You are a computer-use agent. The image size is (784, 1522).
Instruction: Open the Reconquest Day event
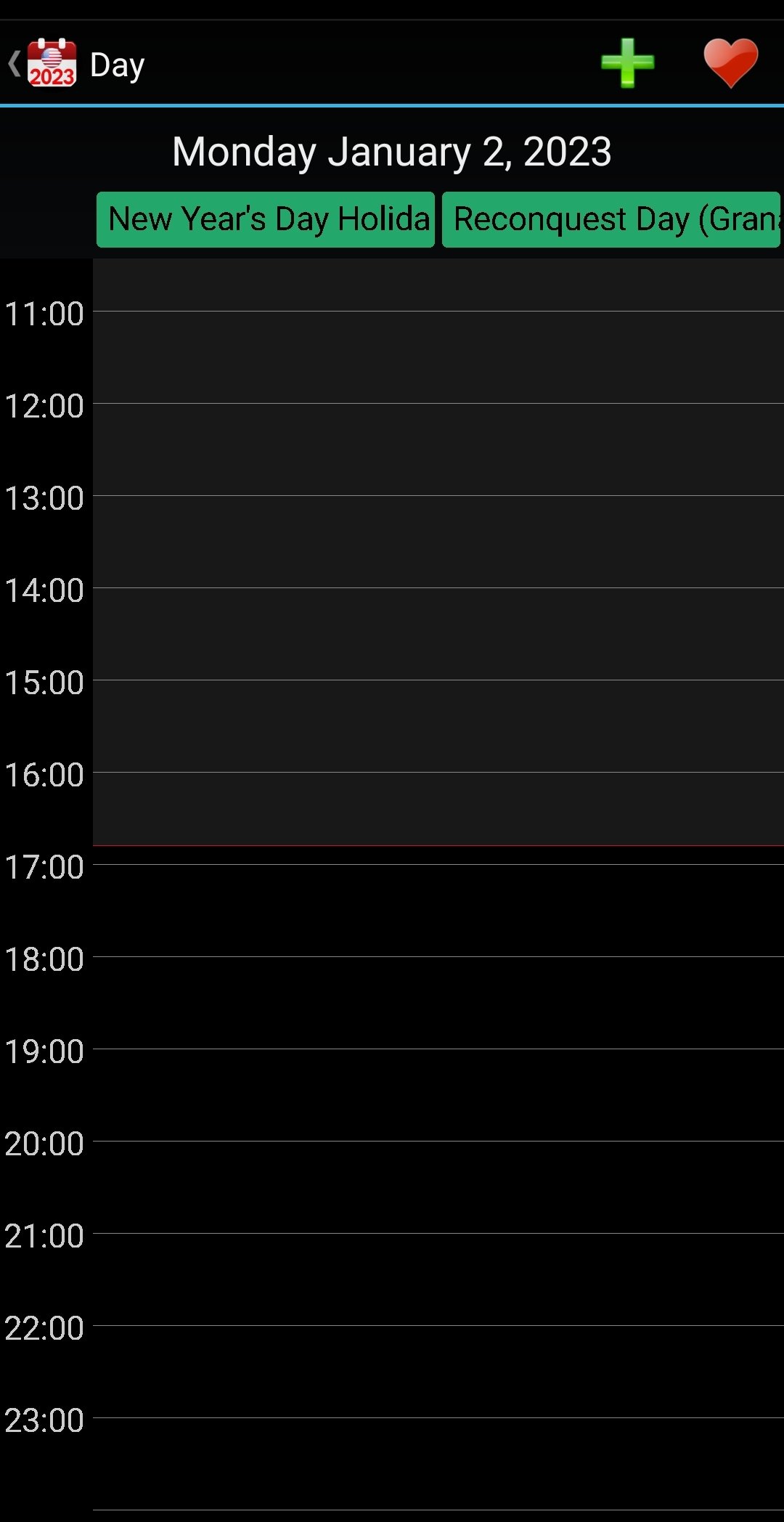tap(611, 219)
